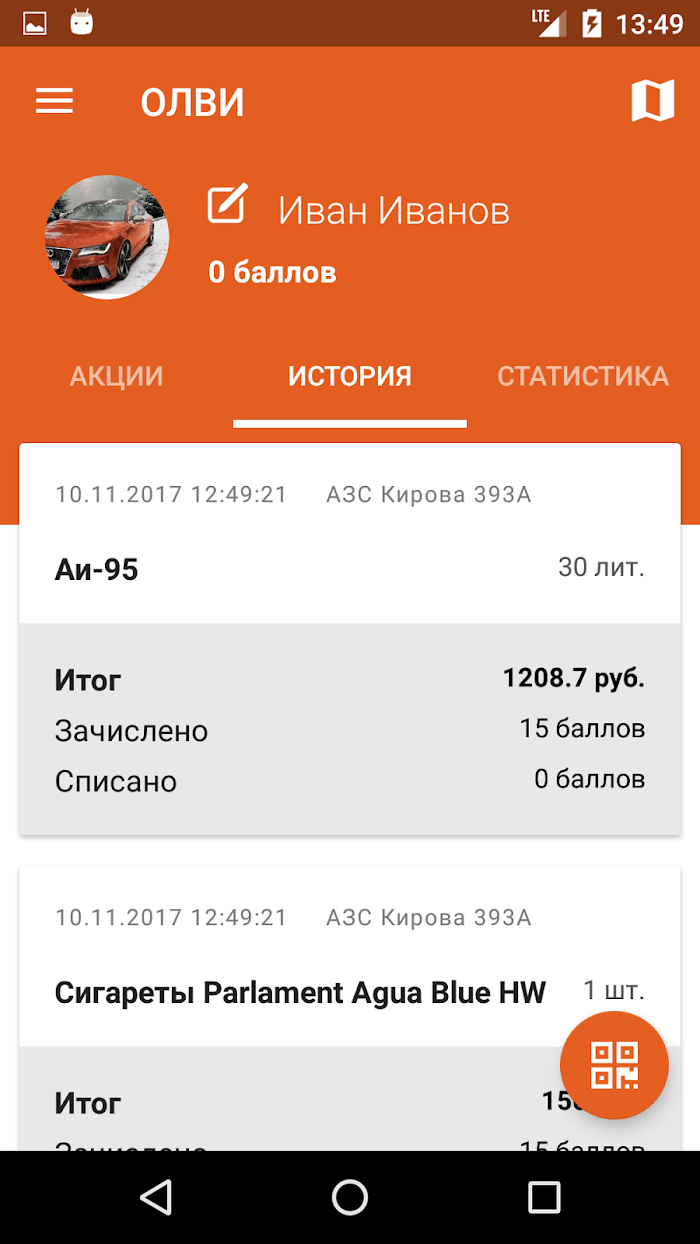
Task: Open the Сигареты Parlament purchase record
Action: tap(350, 1008)
